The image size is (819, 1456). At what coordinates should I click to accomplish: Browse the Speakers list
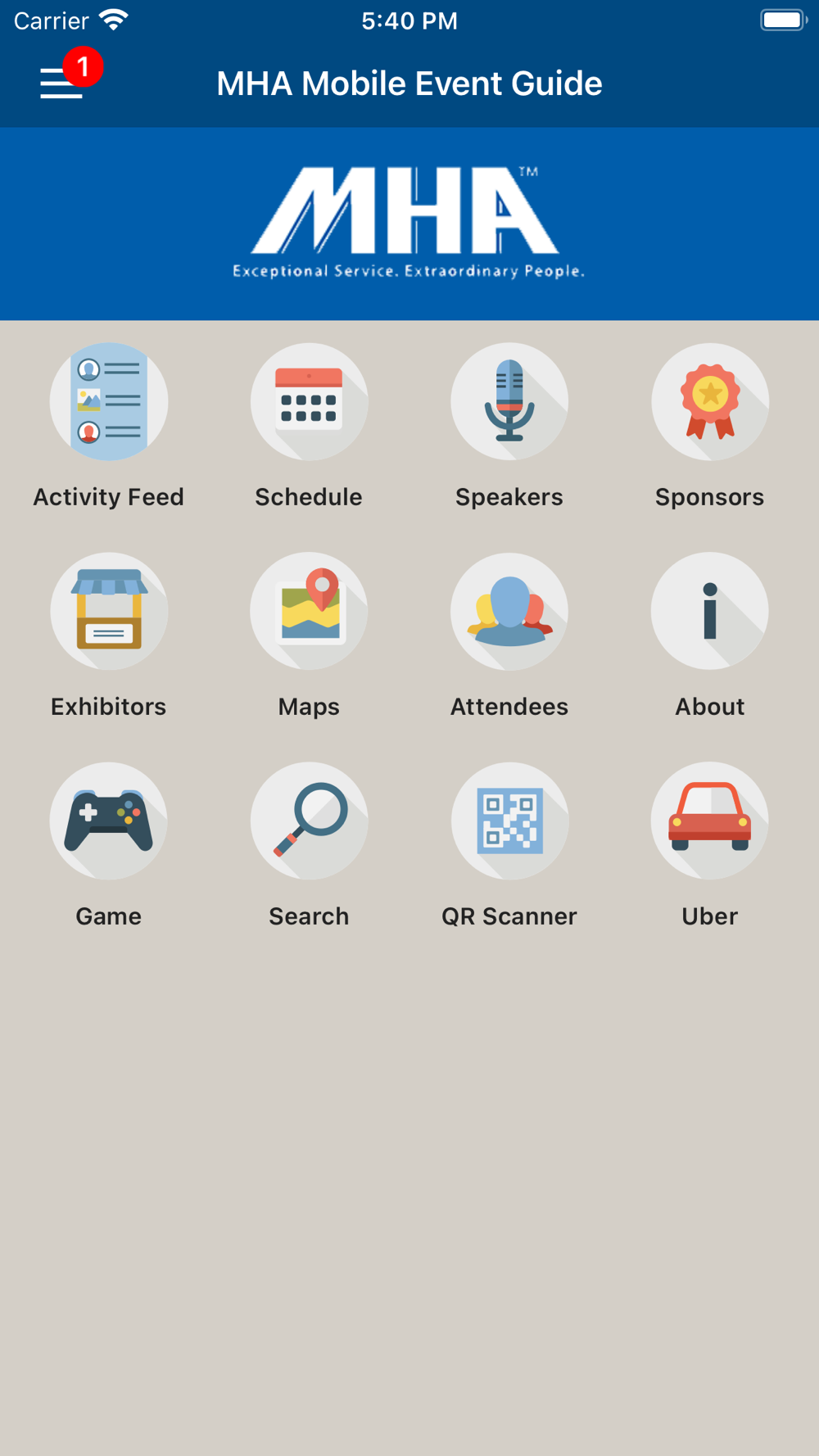509,427
